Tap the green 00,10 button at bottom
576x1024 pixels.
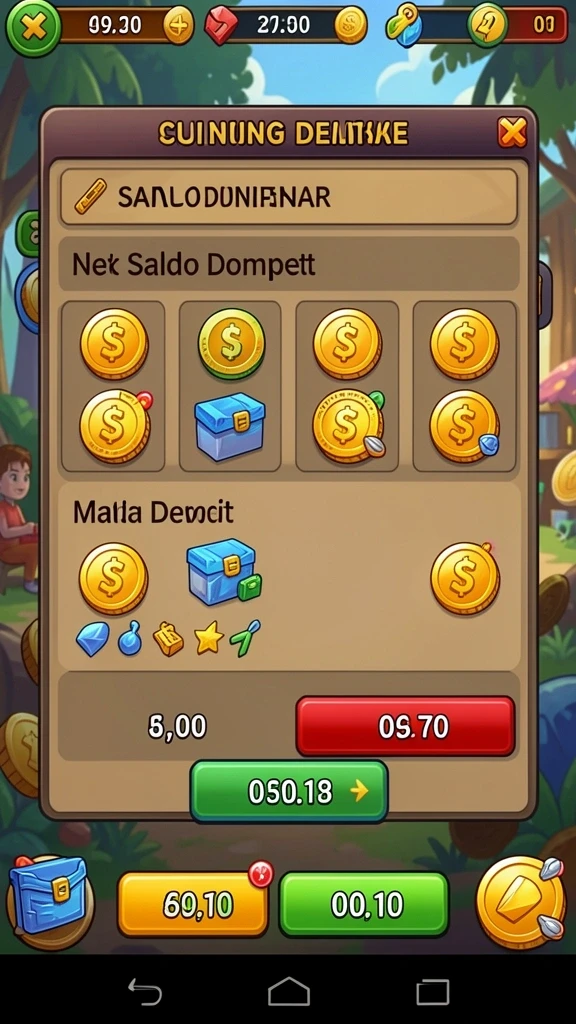(364, 904)
